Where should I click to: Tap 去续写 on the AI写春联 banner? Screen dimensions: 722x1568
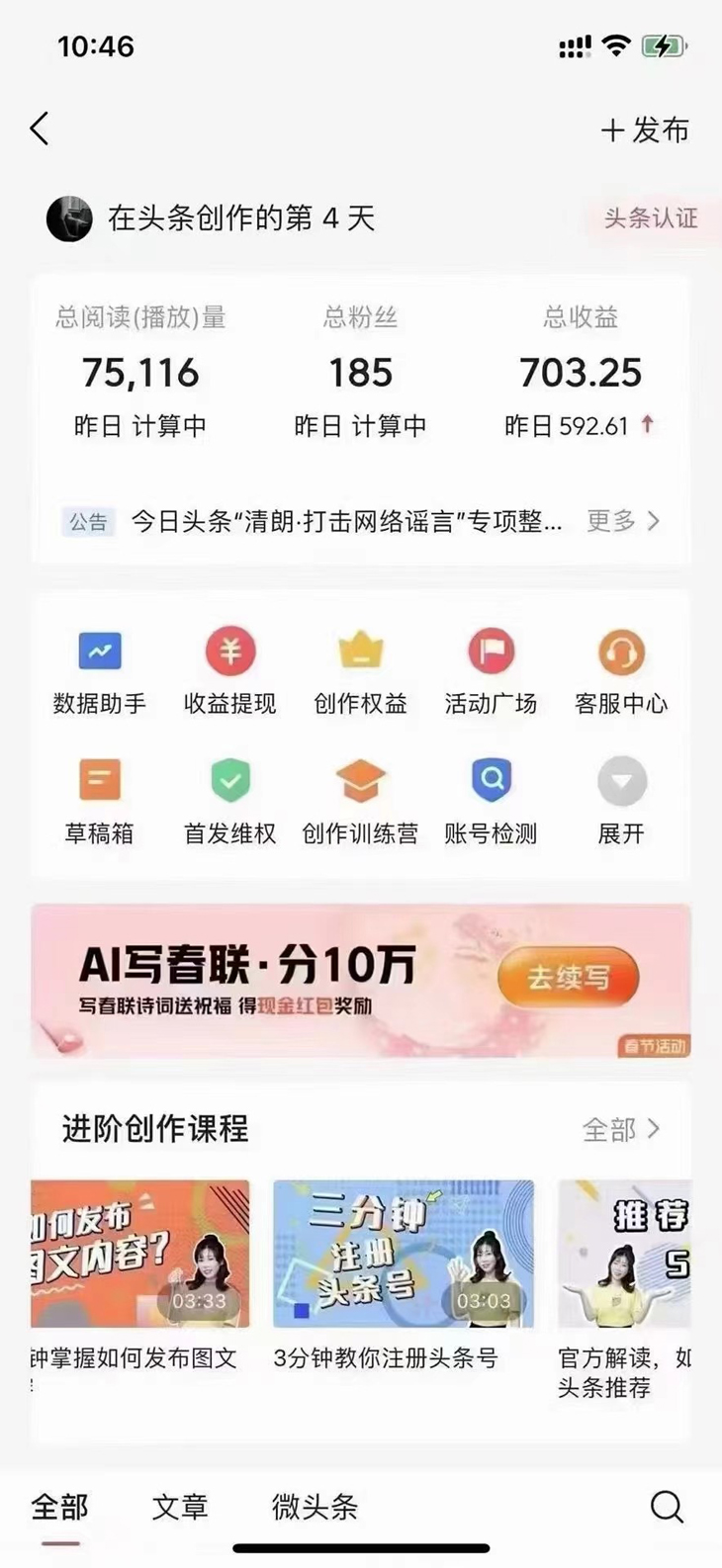pyautogui.click(x=568, y=979)
